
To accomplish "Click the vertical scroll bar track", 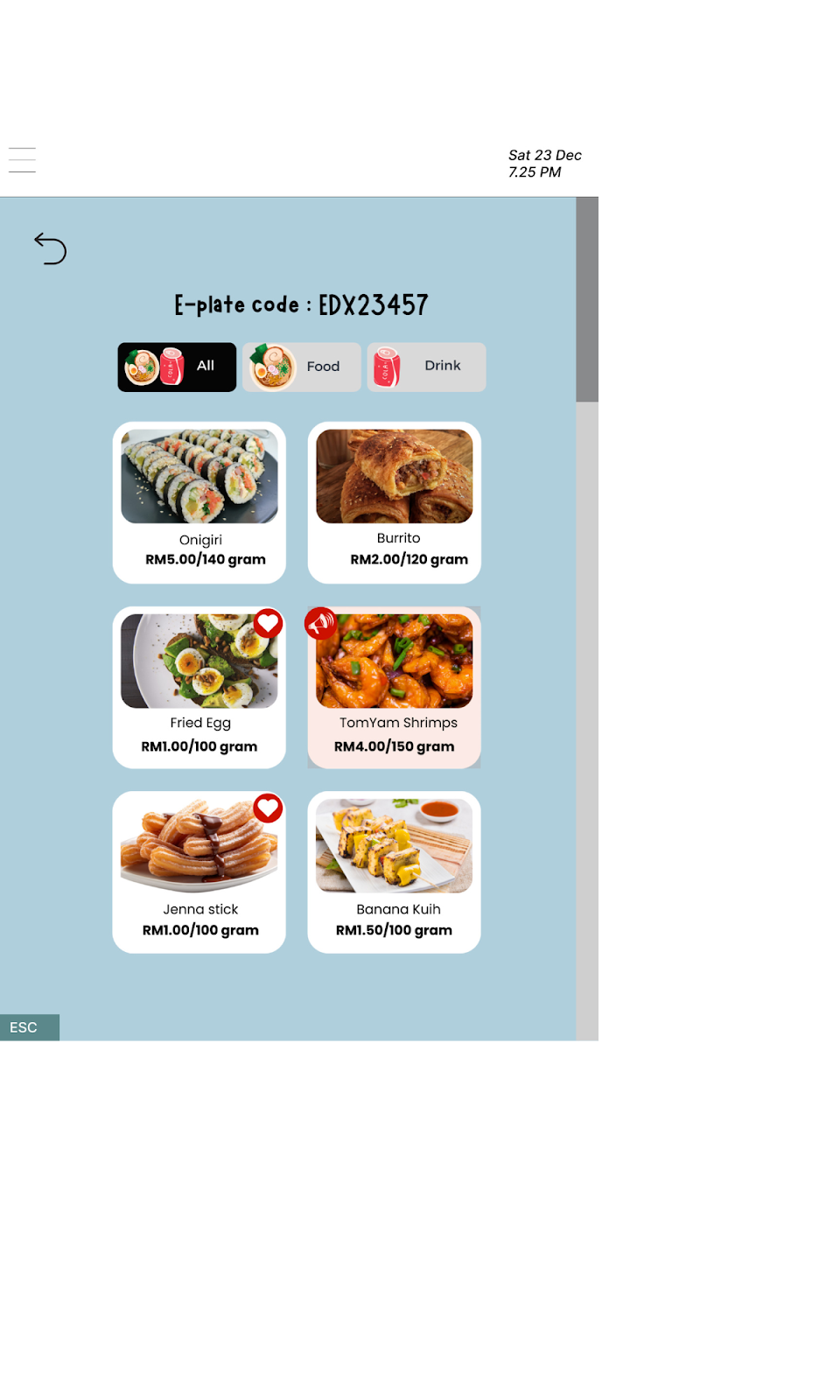I will pos(587,700).
